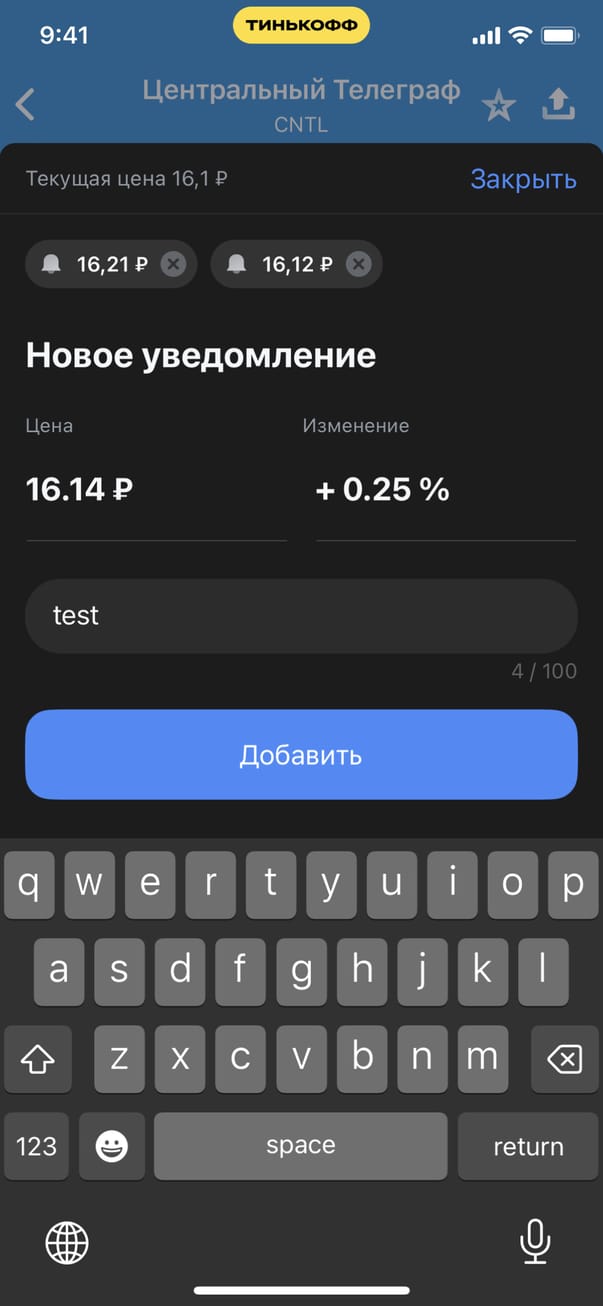Tap Добавить to add the notification
Screen dimensions: 603x1306
tap(301, 755)
